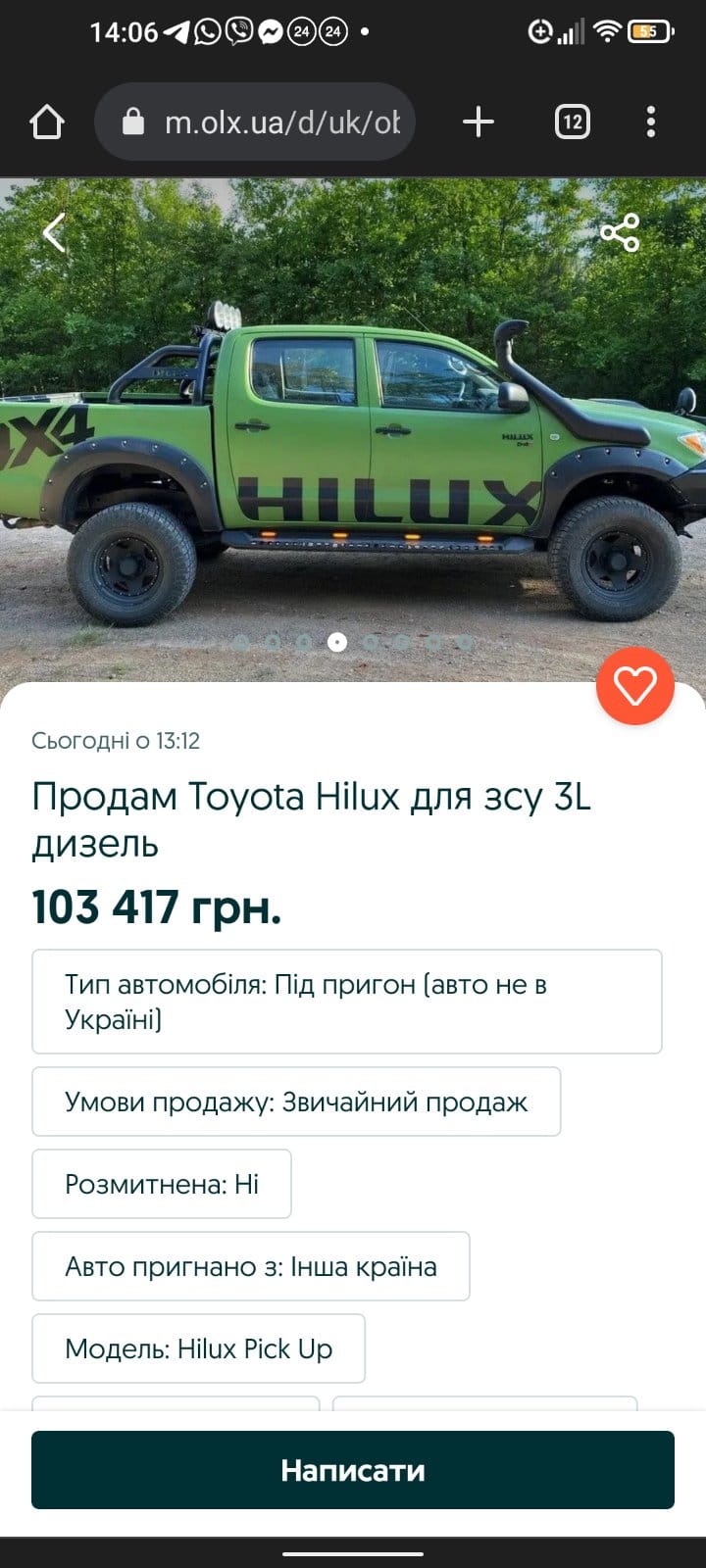Go back from the listing photo
Screen dimensions: 706x1568
click(54, 232)
